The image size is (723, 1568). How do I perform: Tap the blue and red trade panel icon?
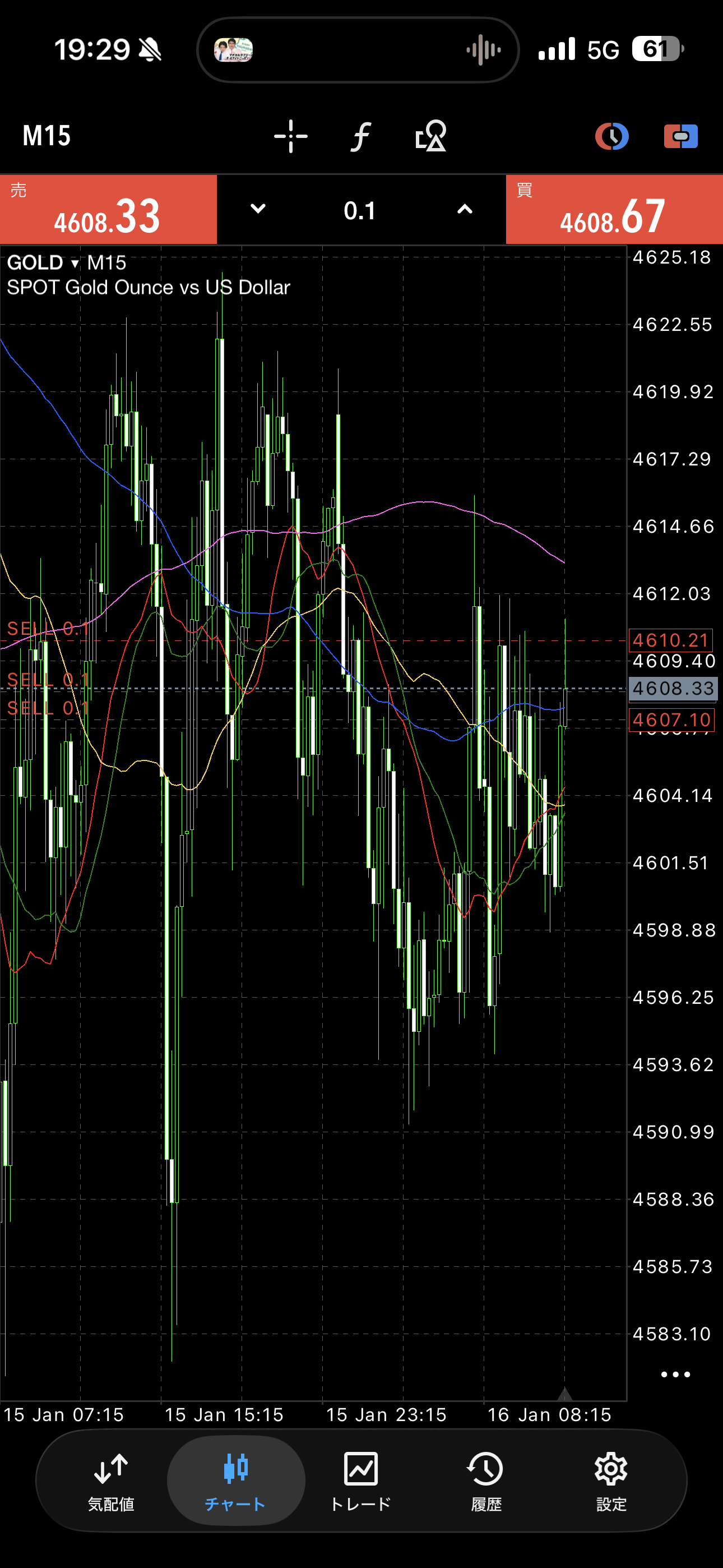[x=680, y=136]
